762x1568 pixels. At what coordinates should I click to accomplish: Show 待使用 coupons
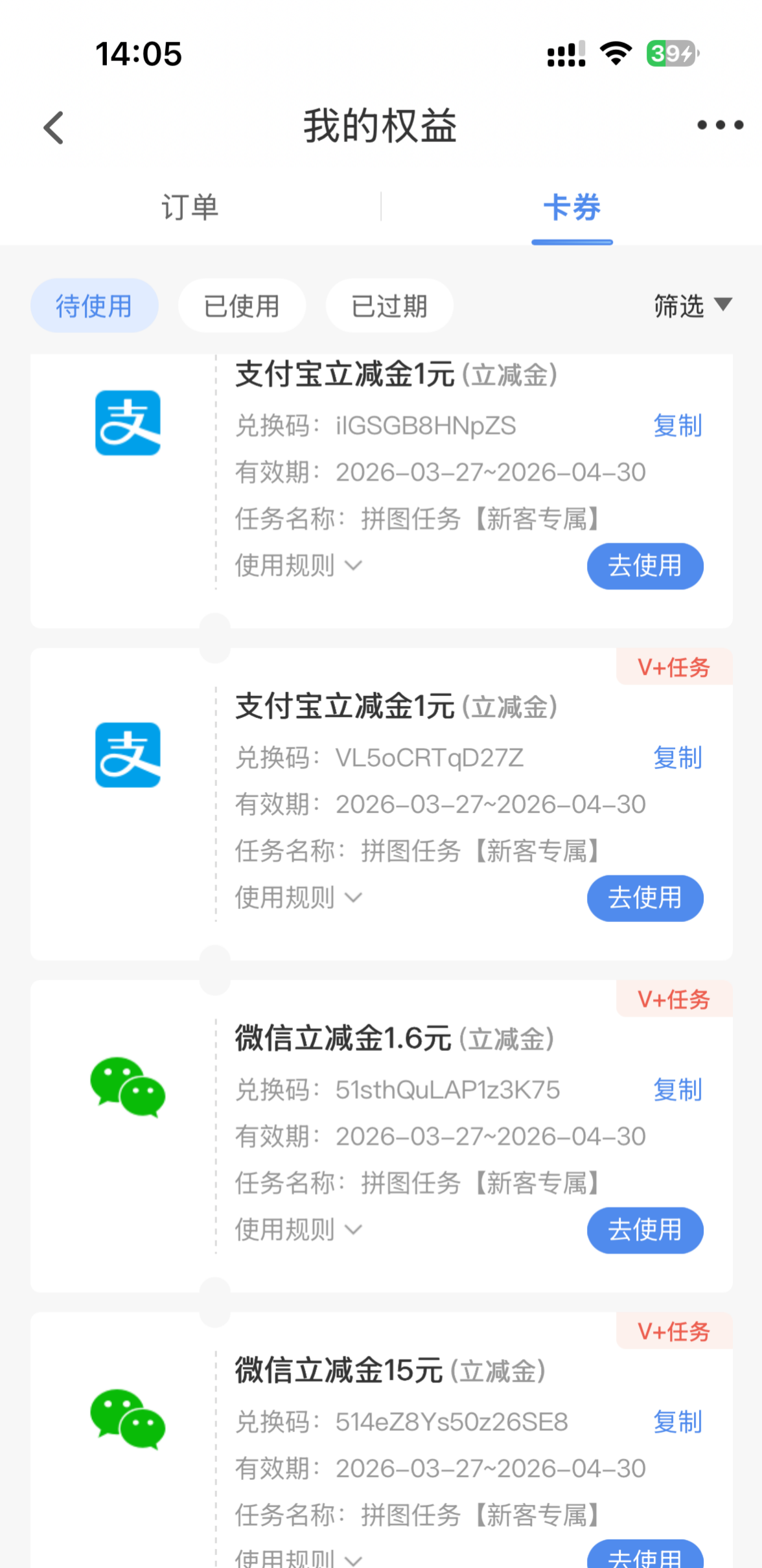click(95, 306)
